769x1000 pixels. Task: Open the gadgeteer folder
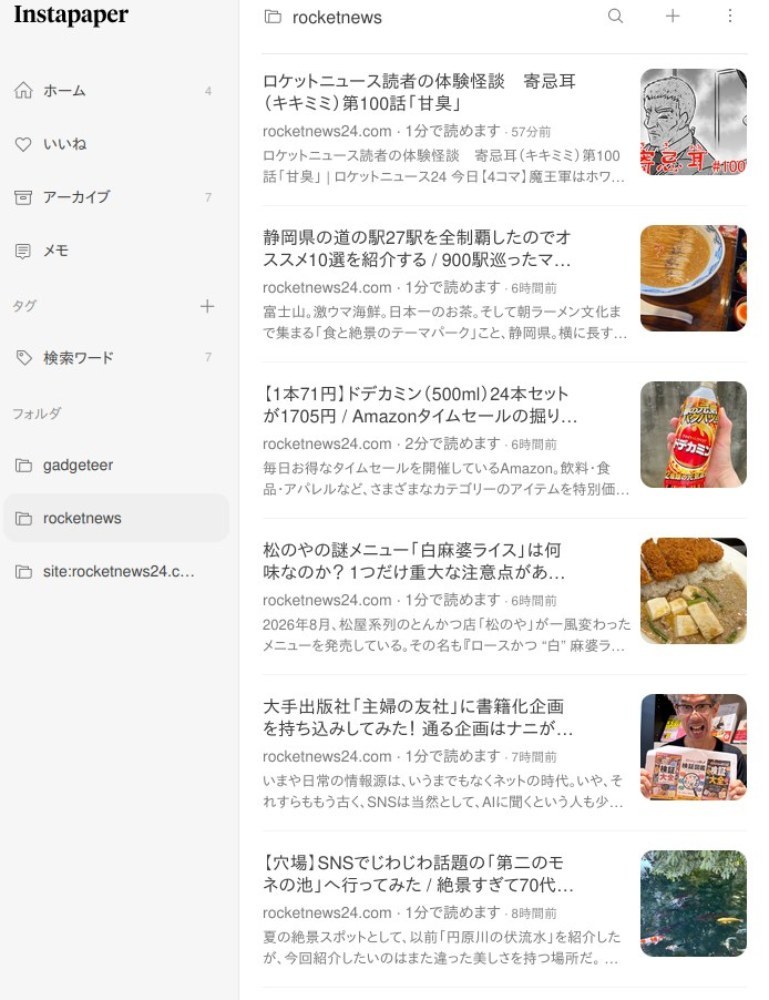115,465
